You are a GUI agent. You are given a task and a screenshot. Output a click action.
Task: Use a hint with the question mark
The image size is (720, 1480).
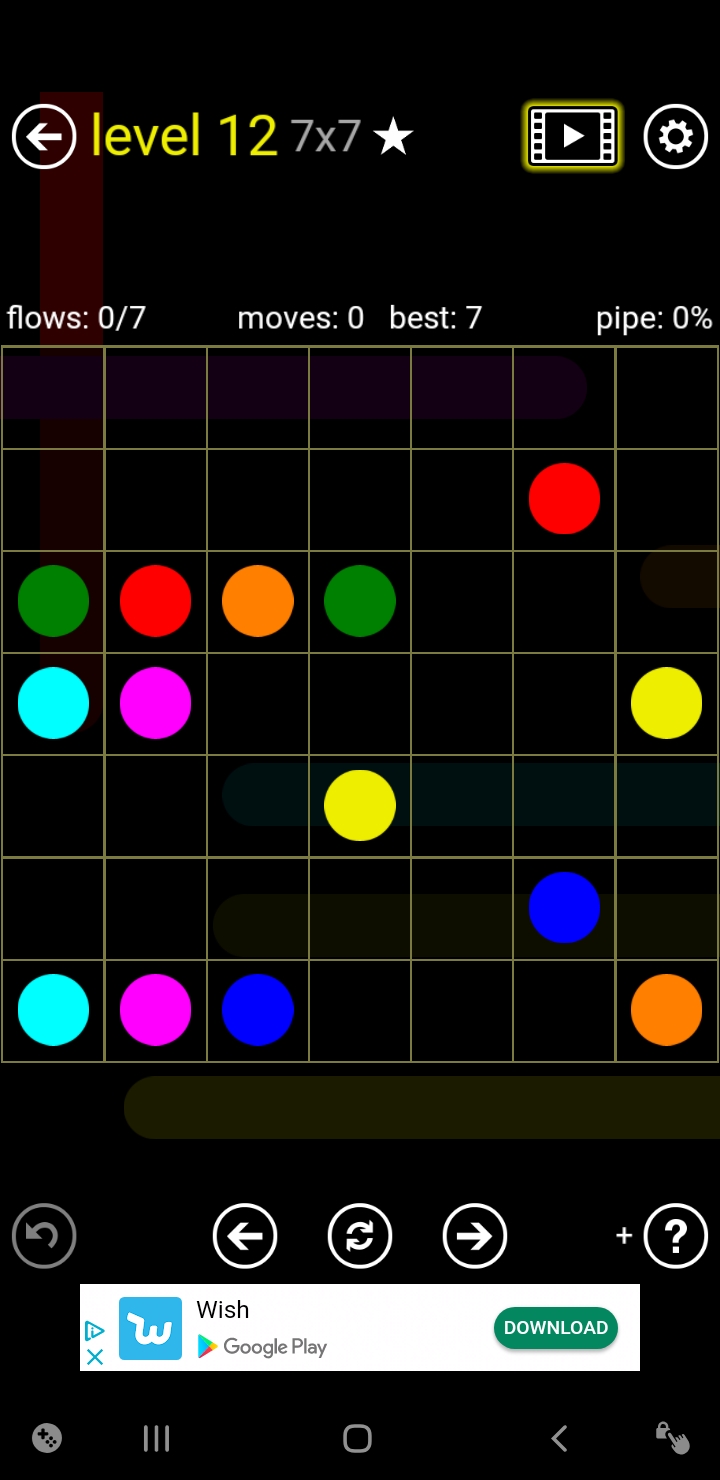point(676,1236)
